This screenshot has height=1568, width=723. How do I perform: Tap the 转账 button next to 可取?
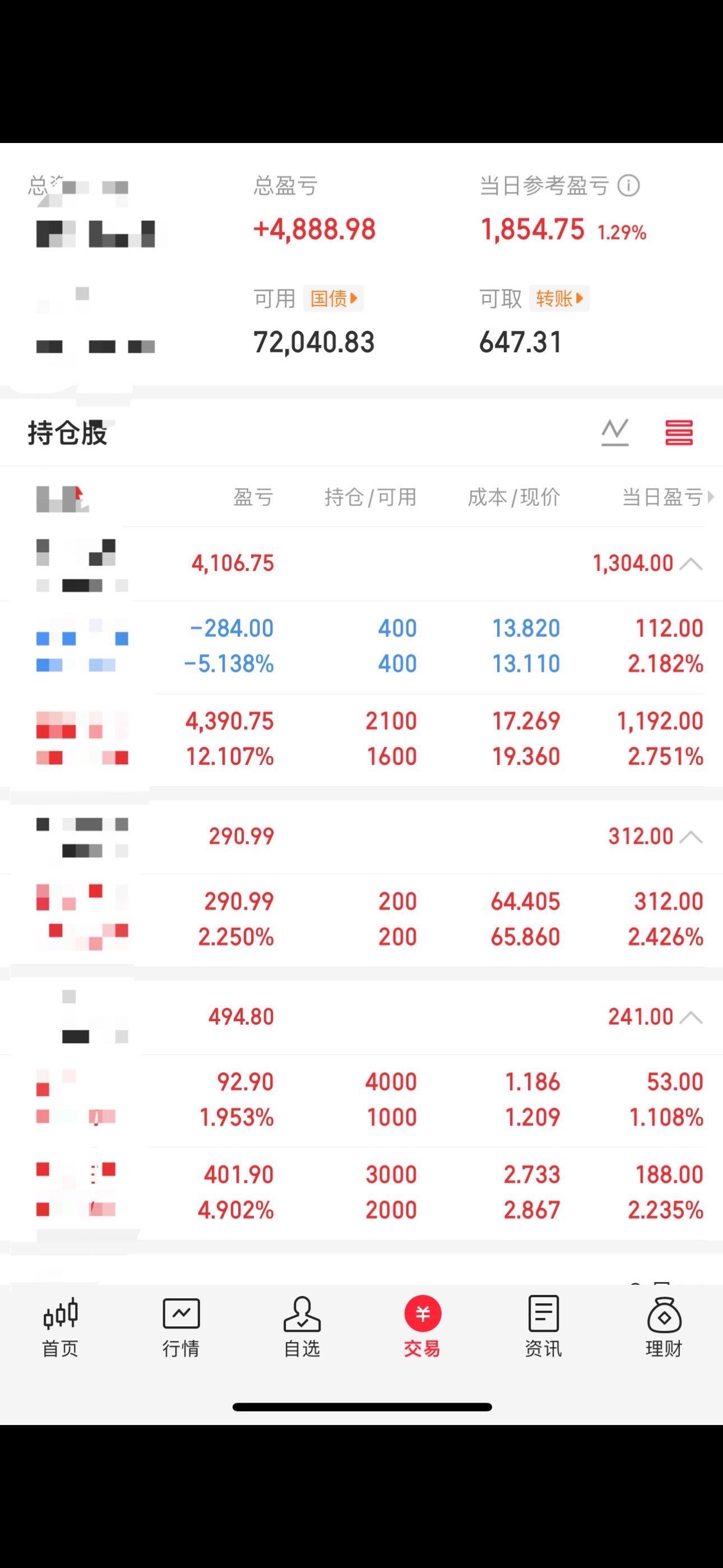559,298
